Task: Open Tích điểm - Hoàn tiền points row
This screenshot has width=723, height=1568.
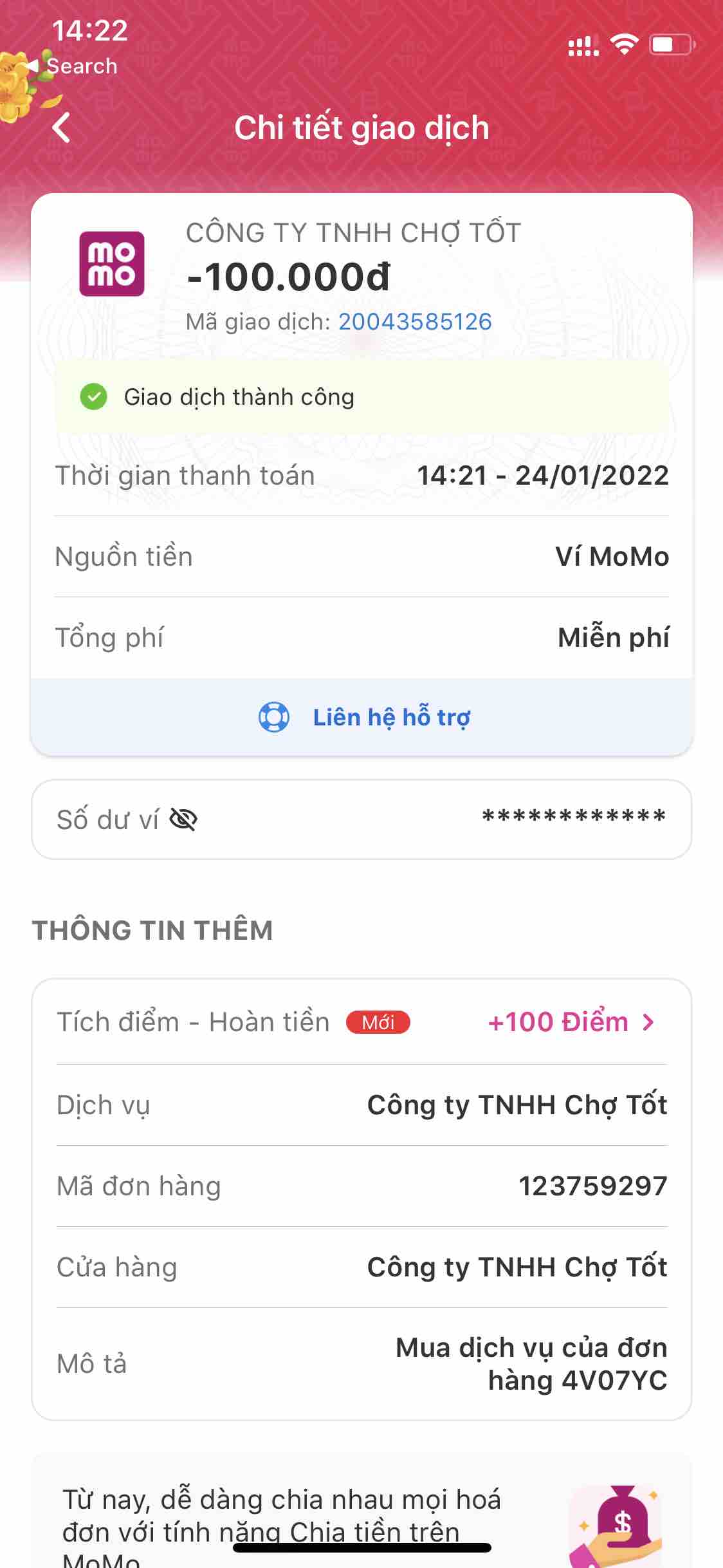Action: (x=570, y=1022)
